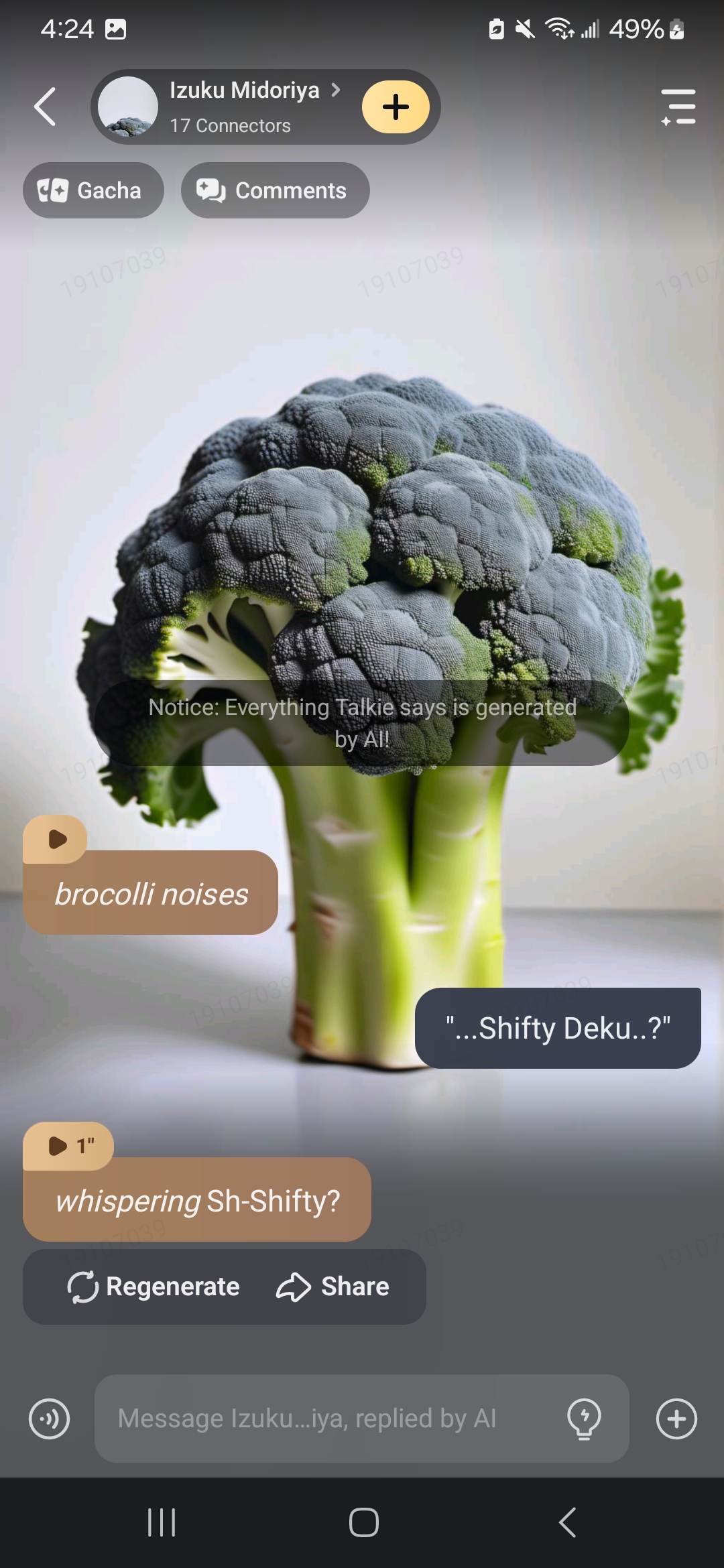The image size is (724, 1568).
Task: Tap the yellow plus button to connect
Action: pos(396,107)
